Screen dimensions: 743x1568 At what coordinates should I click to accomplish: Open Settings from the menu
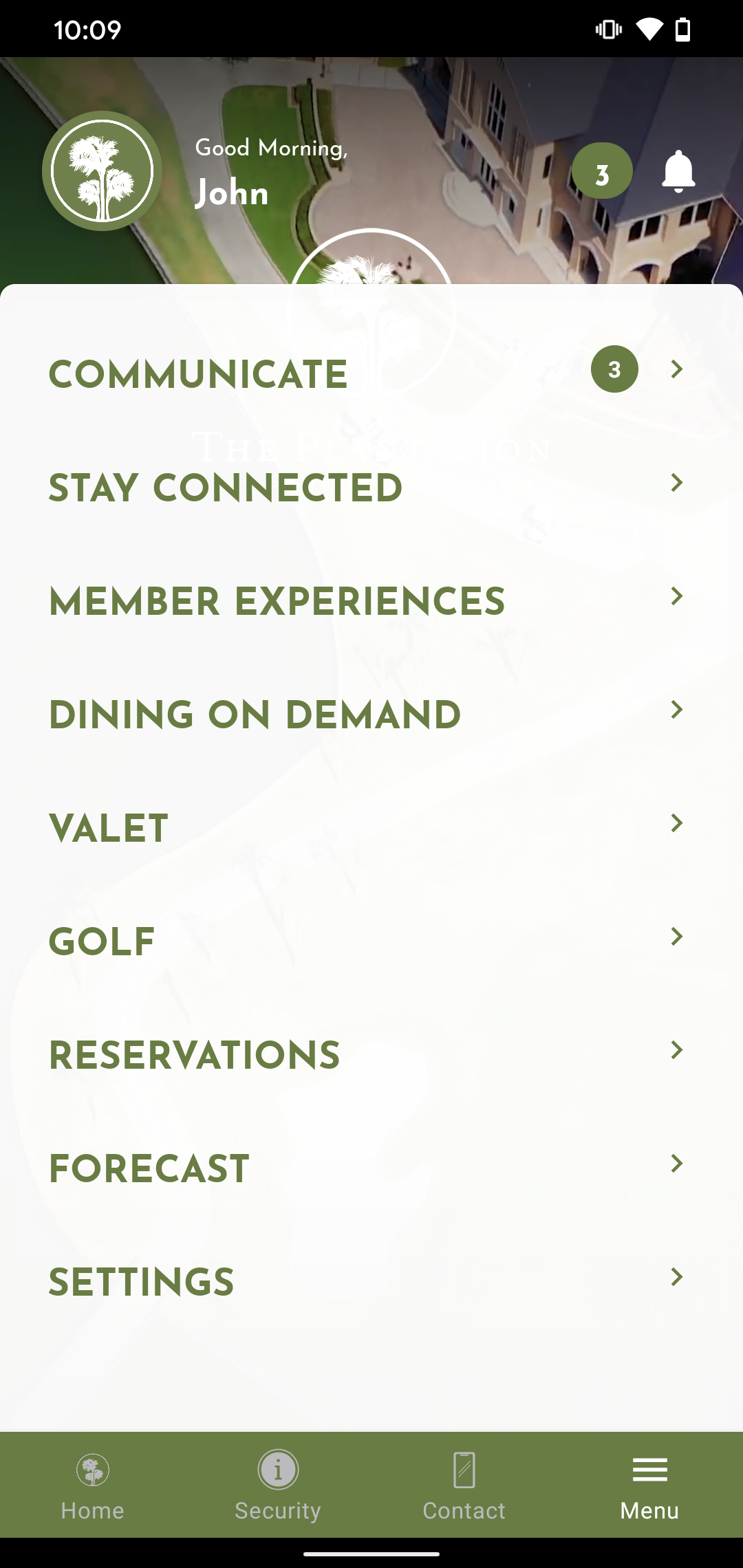[x=371, y=1281]
